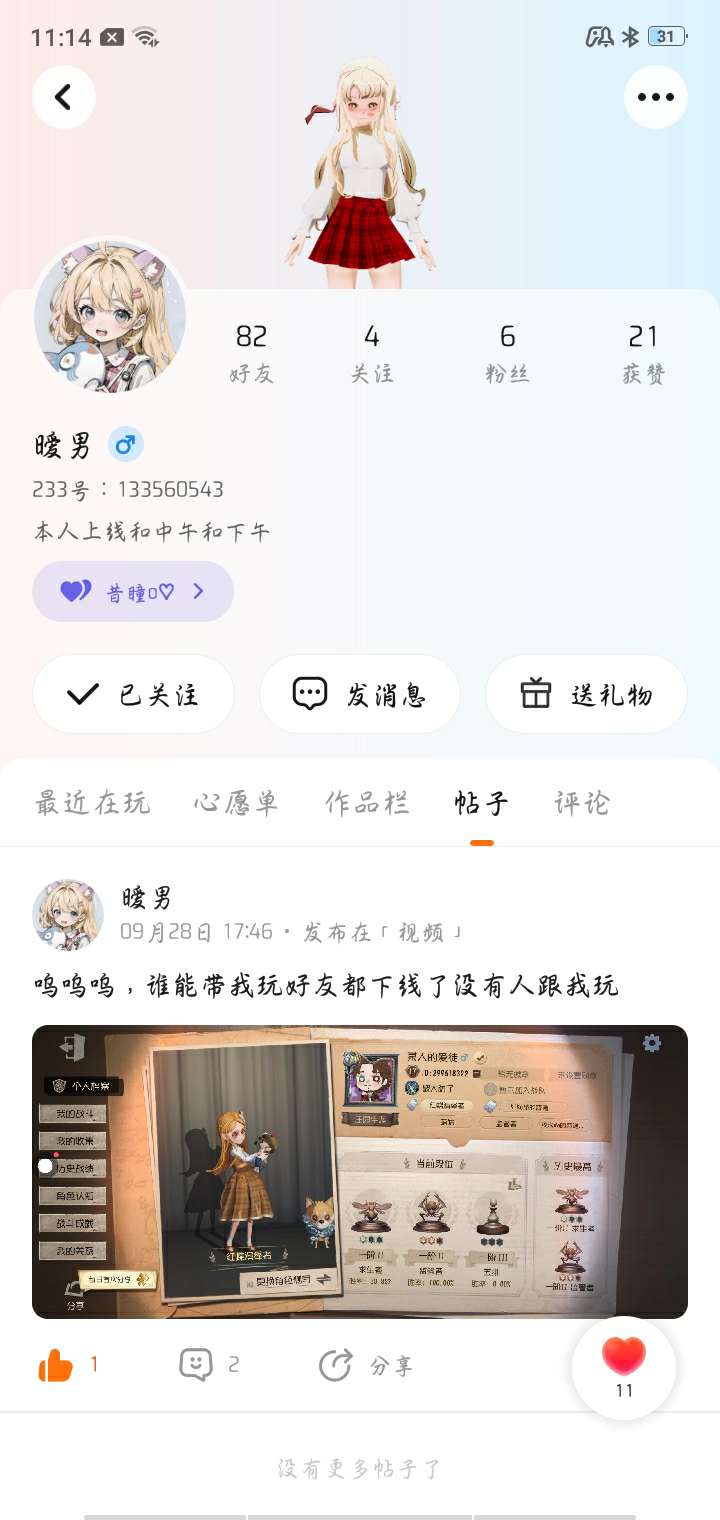Screen dimensions: 720x1520
Task: Open the 昔瞳 couple badge chip
Action: pyautogui.click(x=133, y=591)
